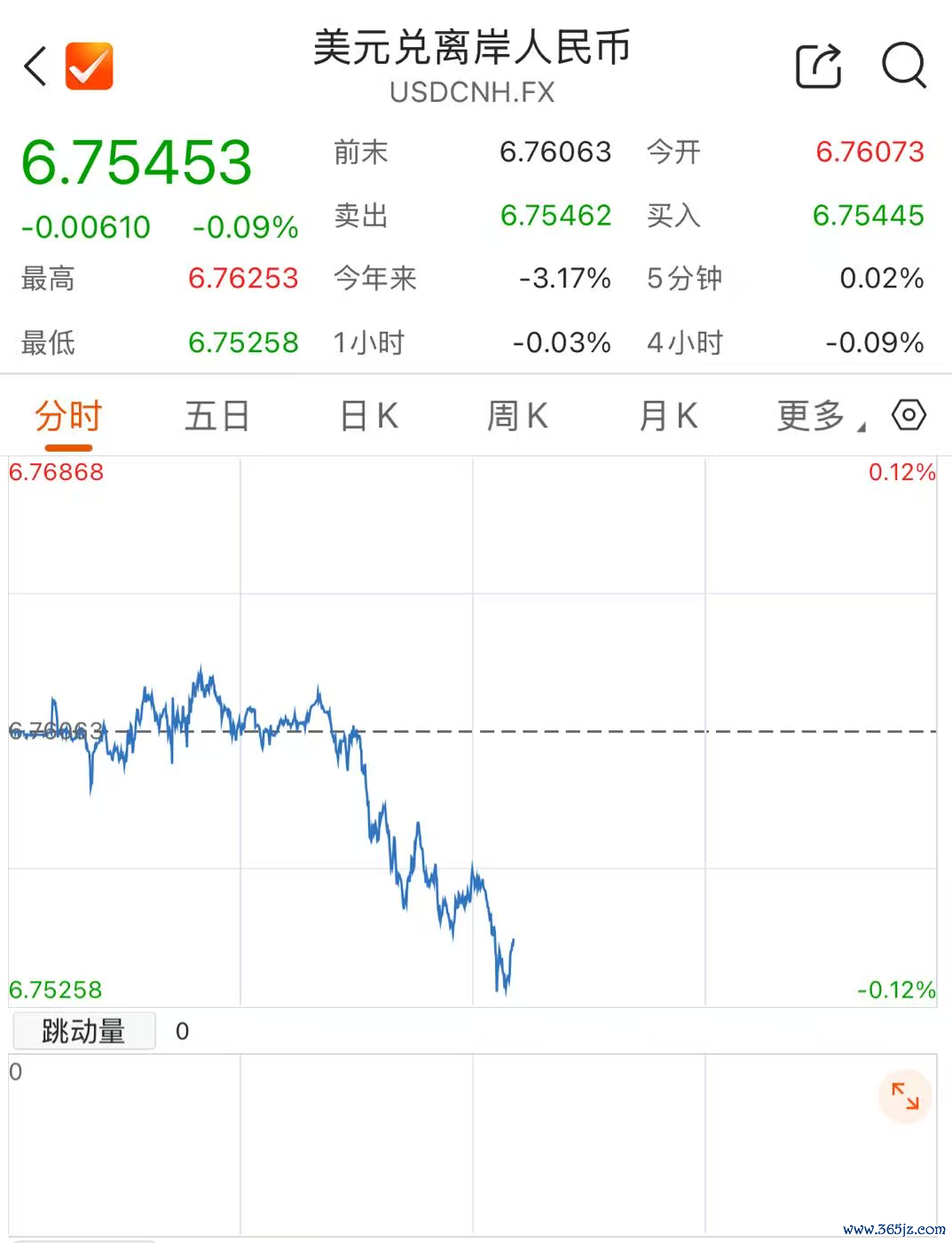Select the 分时 chart tab

(68, 416)
